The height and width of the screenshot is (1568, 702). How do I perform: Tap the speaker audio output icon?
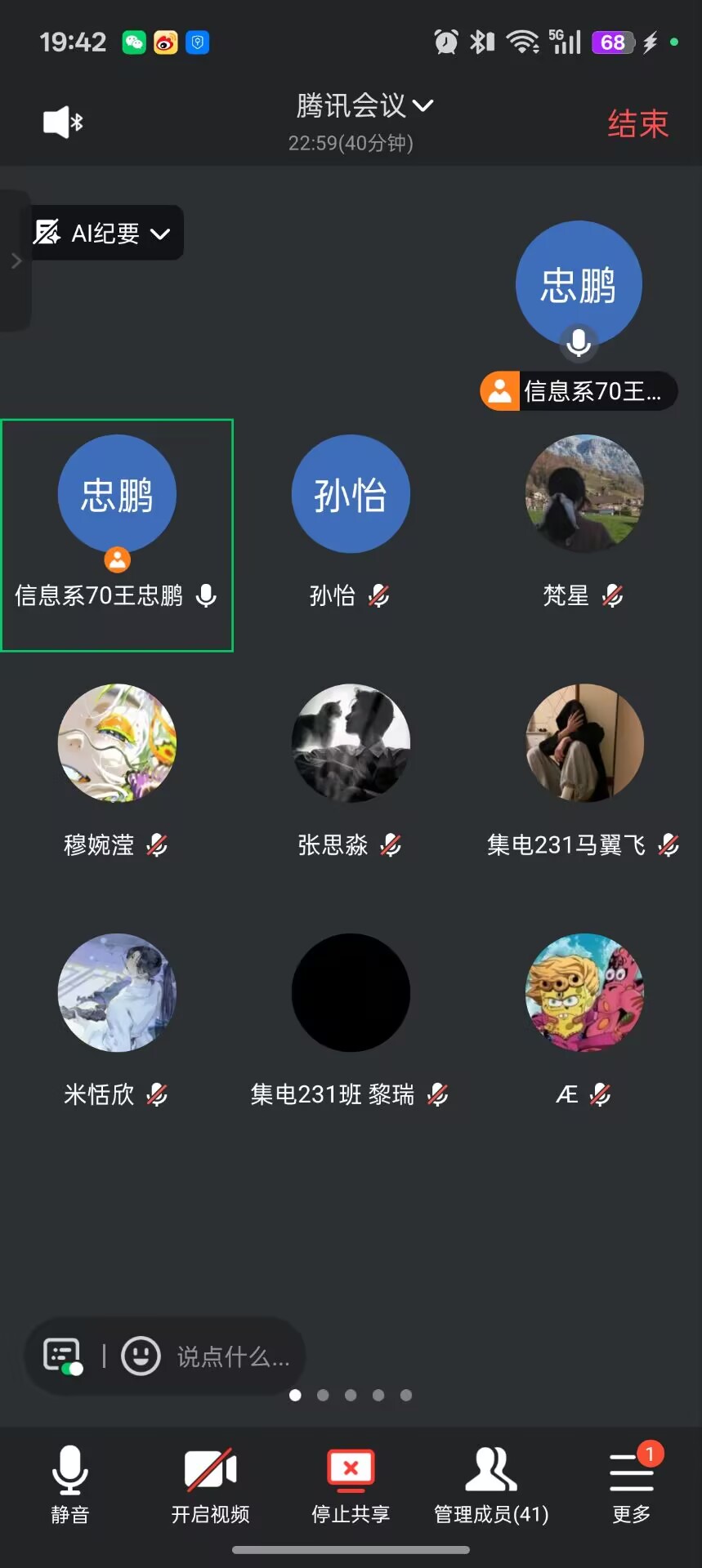[63, 122]
